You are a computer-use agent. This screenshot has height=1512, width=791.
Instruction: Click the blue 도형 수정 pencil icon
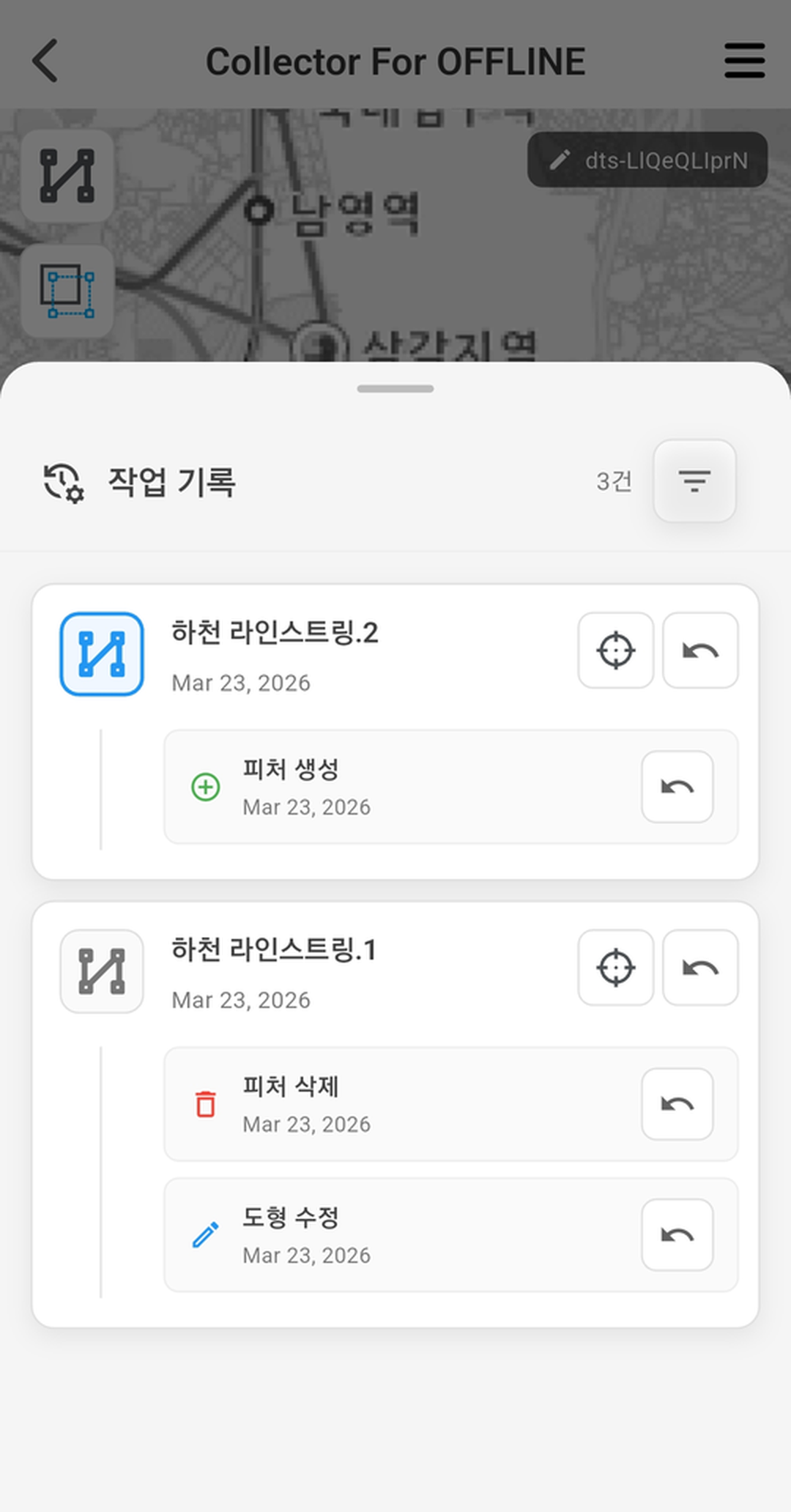pos(207,1234)
